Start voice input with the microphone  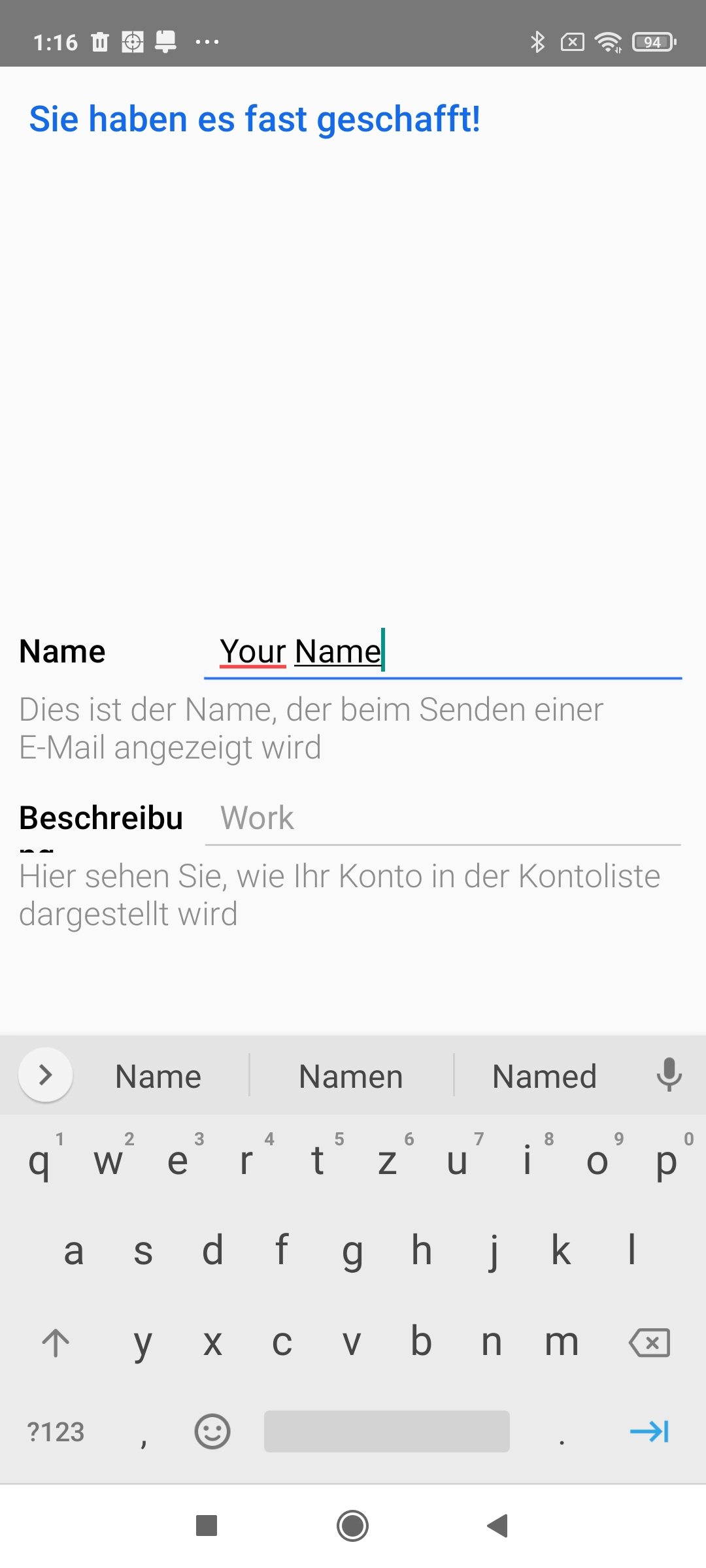coord(669,1075)
